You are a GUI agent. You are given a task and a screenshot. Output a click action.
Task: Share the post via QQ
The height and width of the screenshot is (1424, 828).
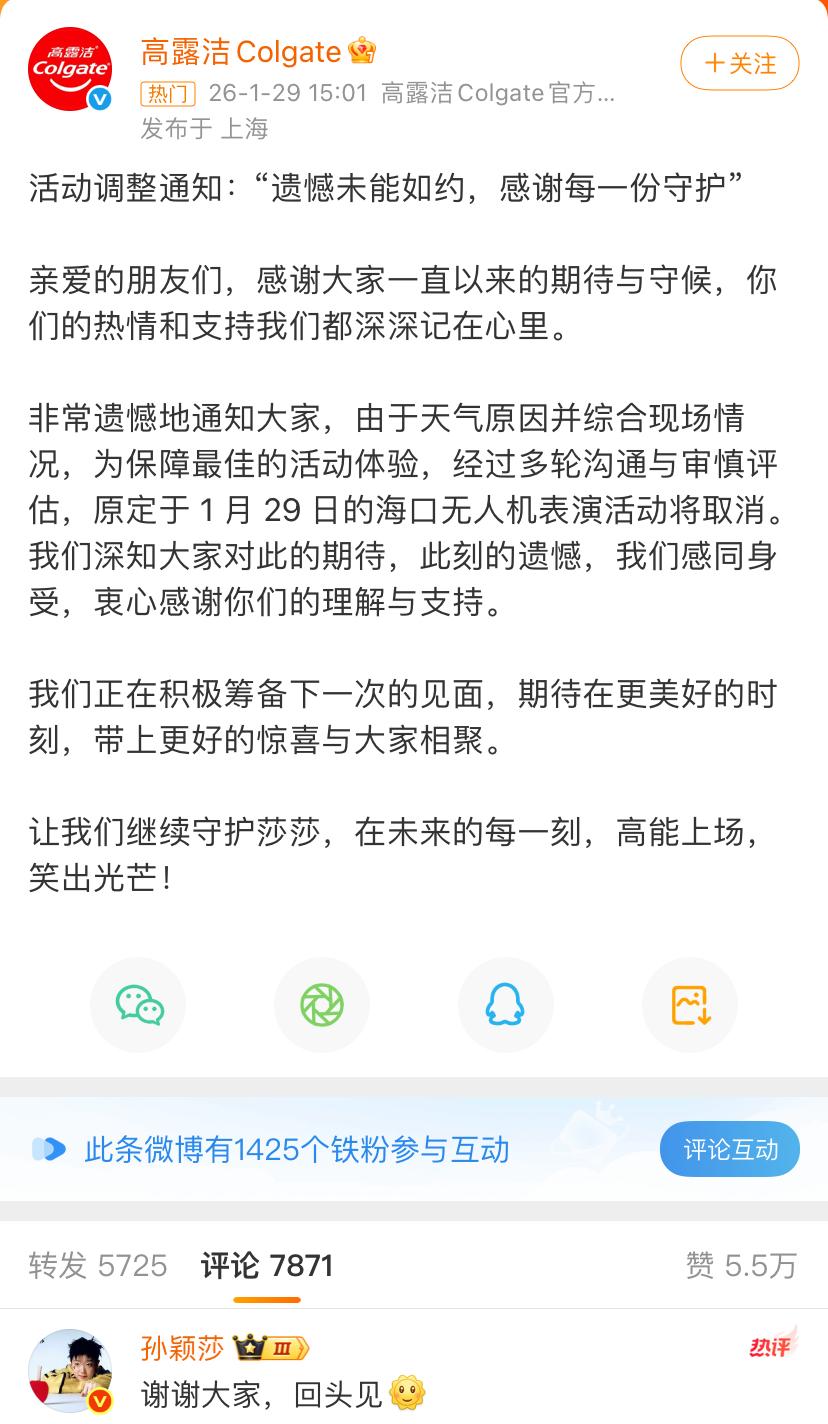[x=505, y=1004]
